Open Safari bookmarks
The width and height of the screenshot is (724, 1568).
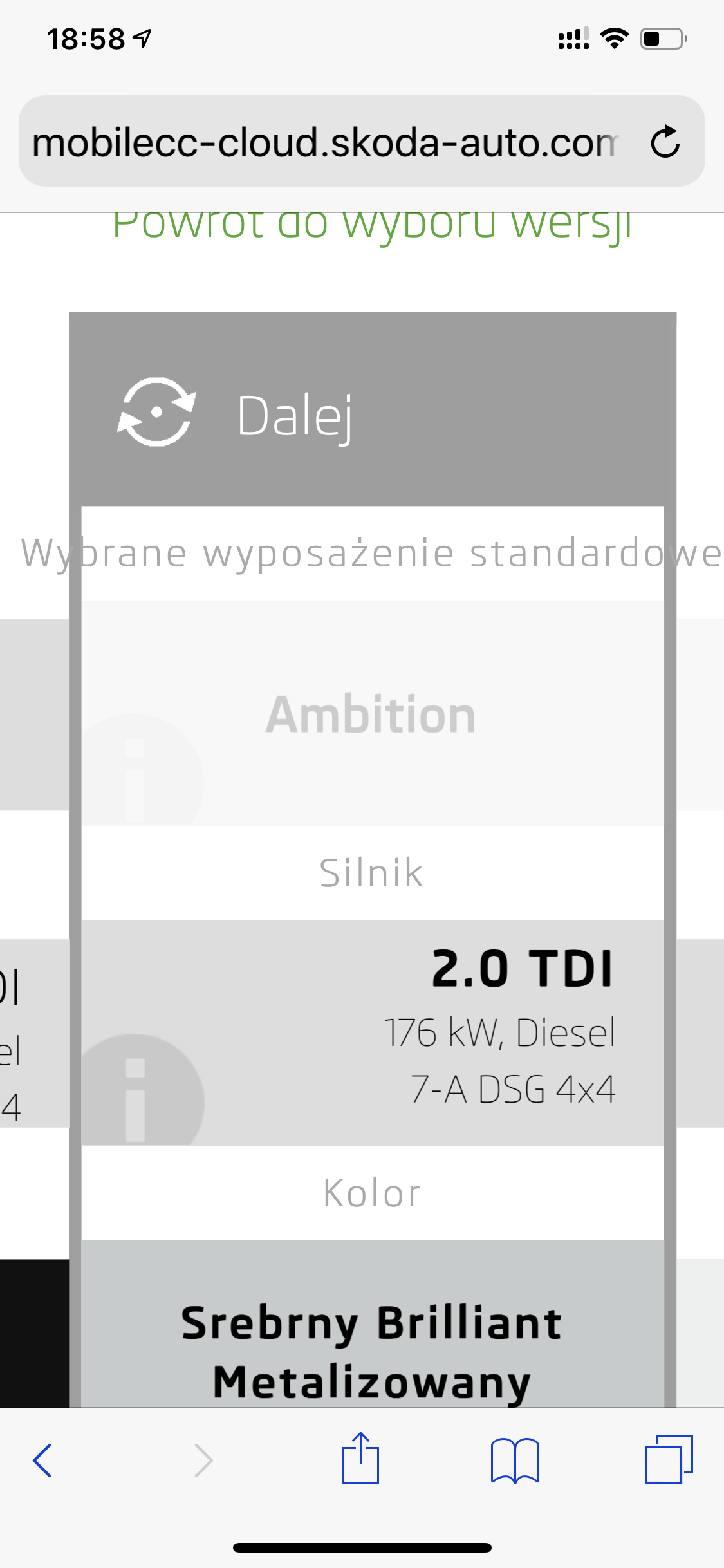[x=515, y=1460]
